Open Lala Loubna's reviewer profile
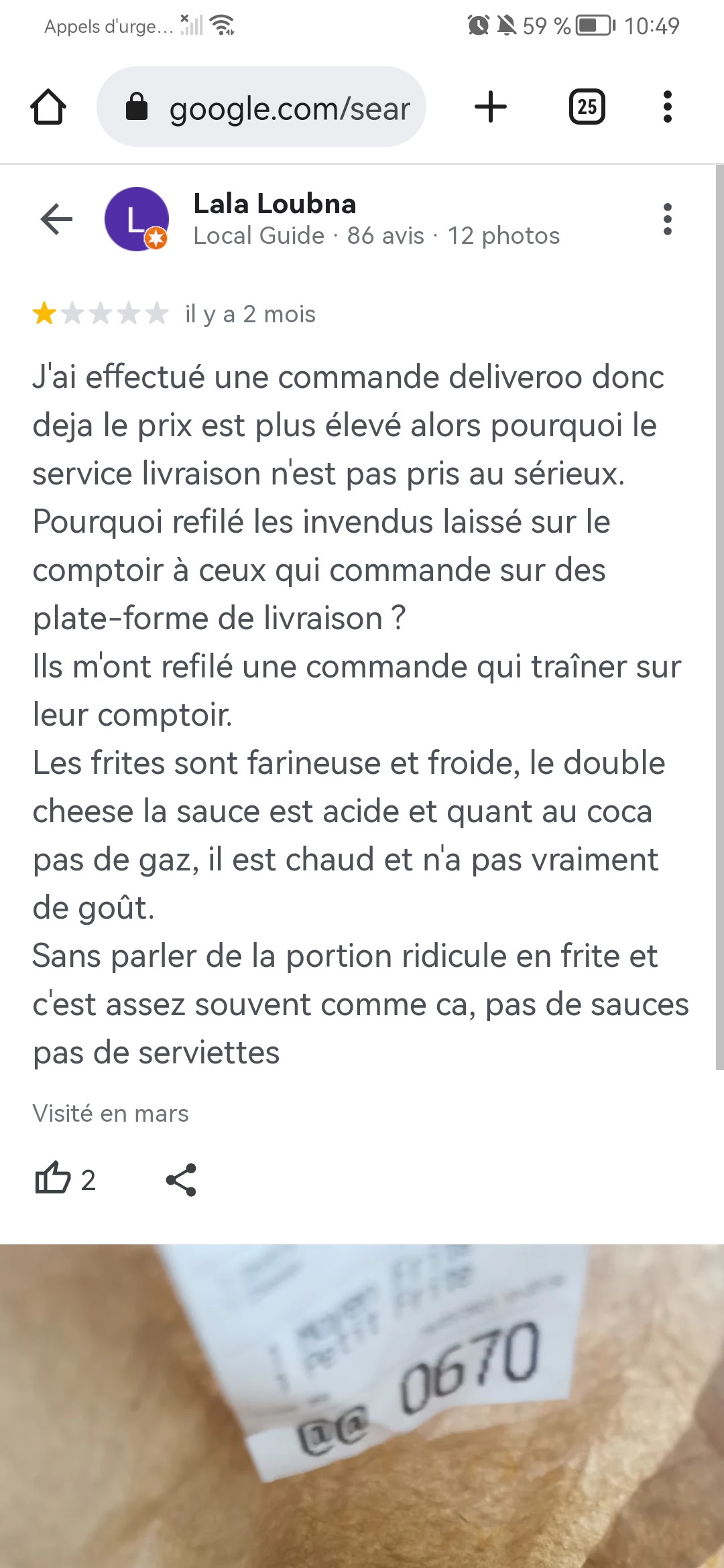The width and height of the screenshot is (724, 1568). pos(274,204)
